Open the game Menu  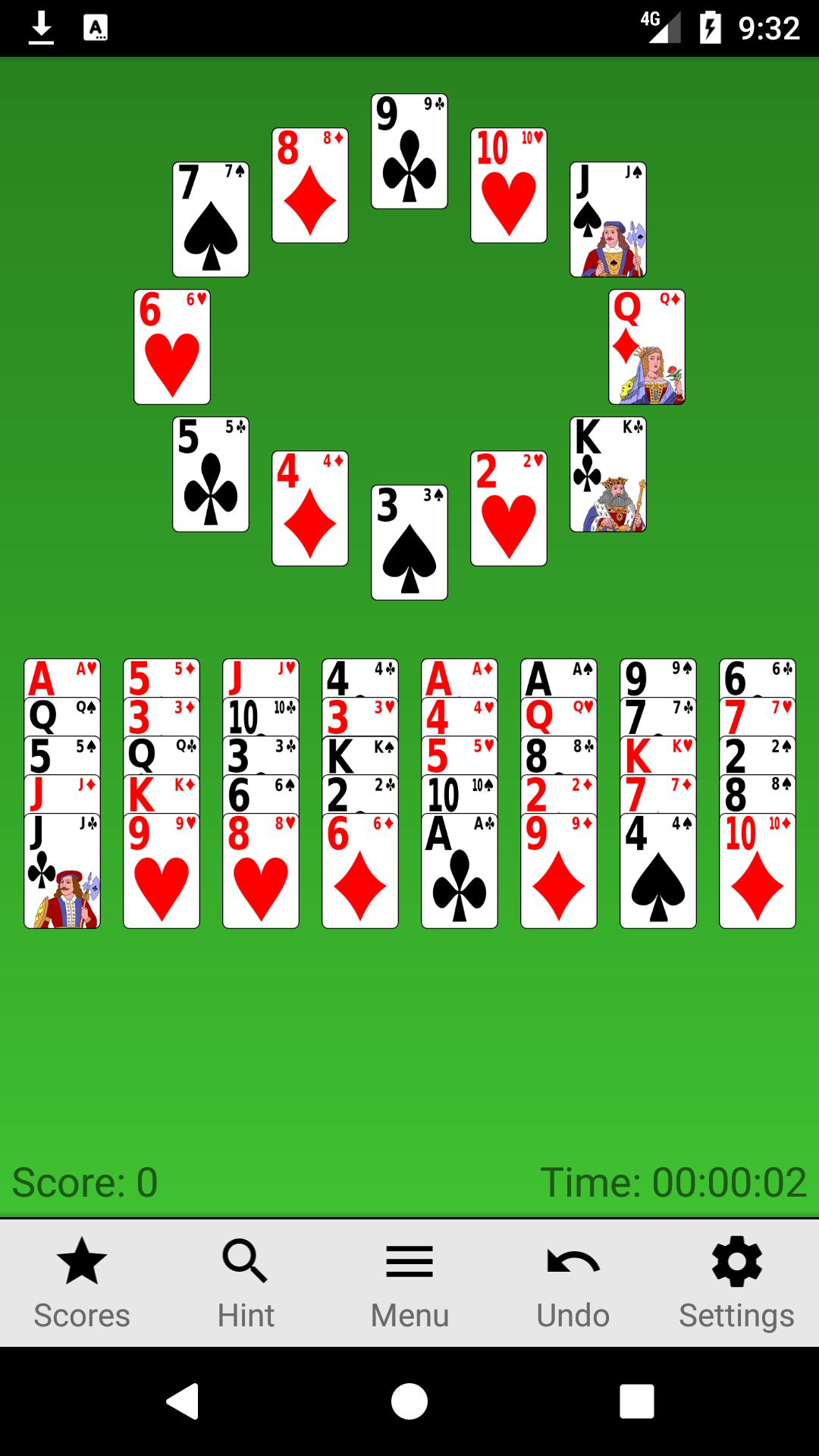tap(409, 1283)
